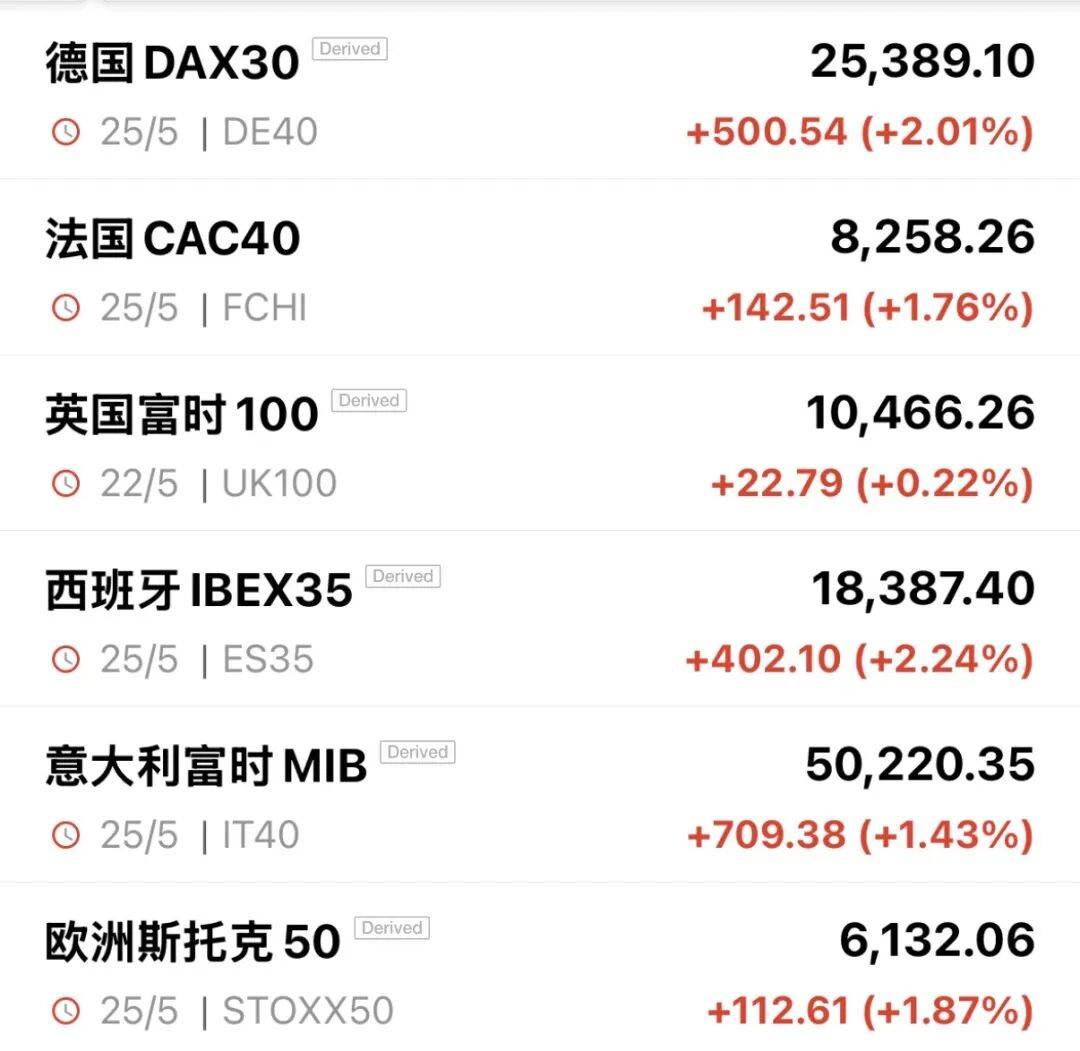Open 意大利富时MIB index
The image size is (1080, 1051).
[540, 794]
